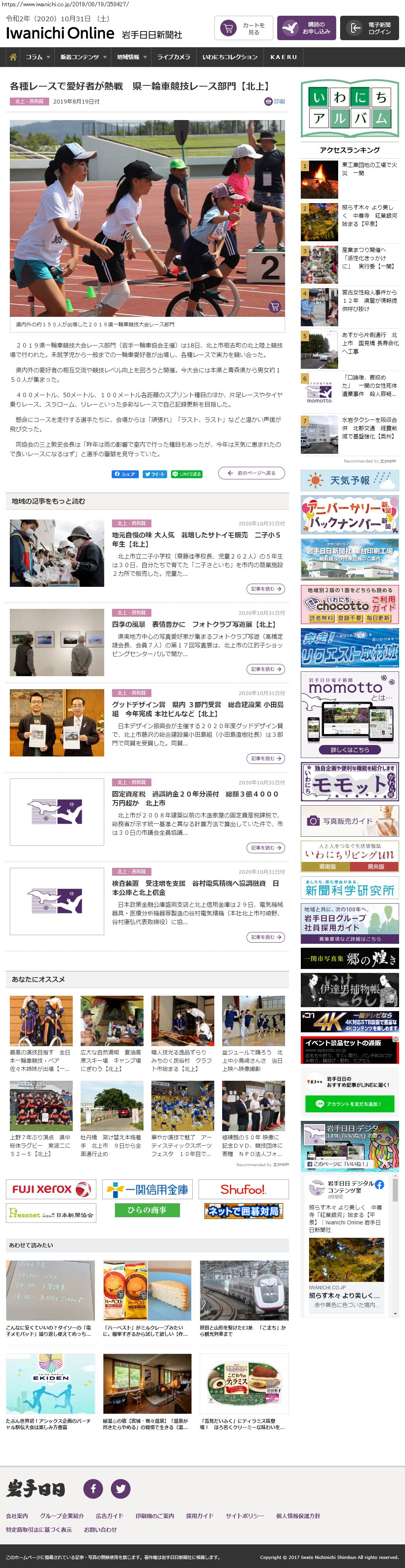Open the 天気予報 weather banner
The height and width of the screenshot is (1568, 405).
350,480
